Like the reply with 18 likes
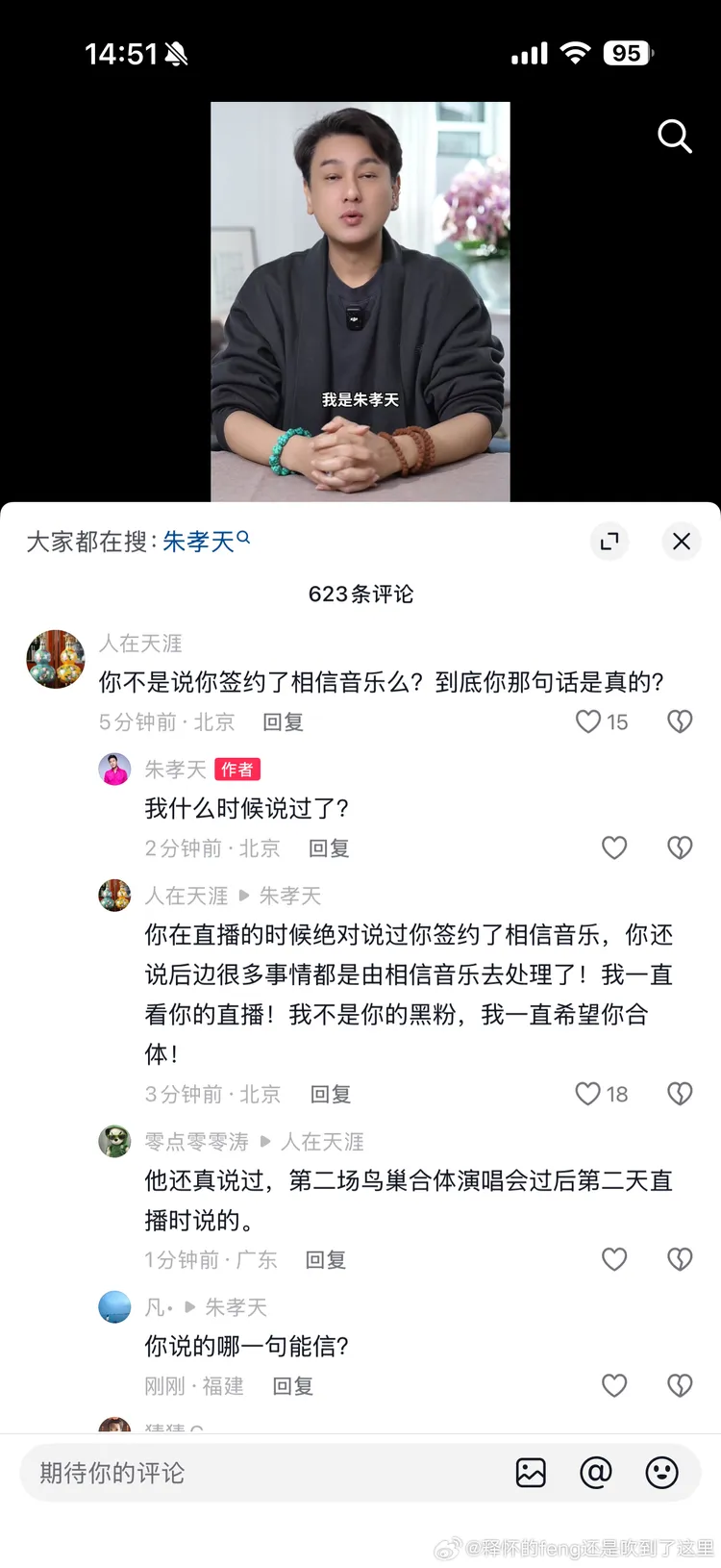Screen dimensions: 721x1568 click(x=586, y=1094)
